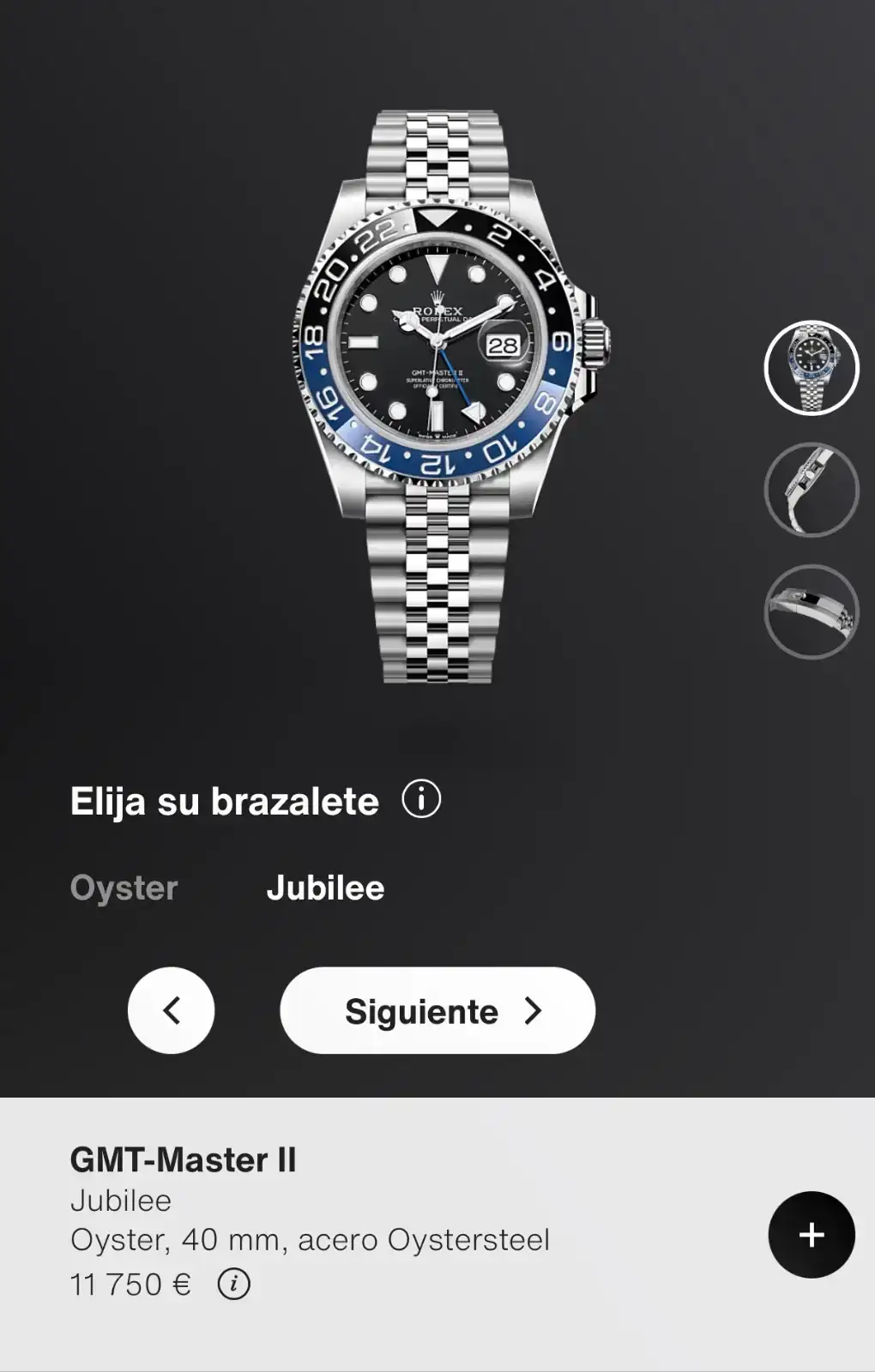Select the Oyster bracelet option
This screenshot has height=1372, width=875.
tap(124, 888)
